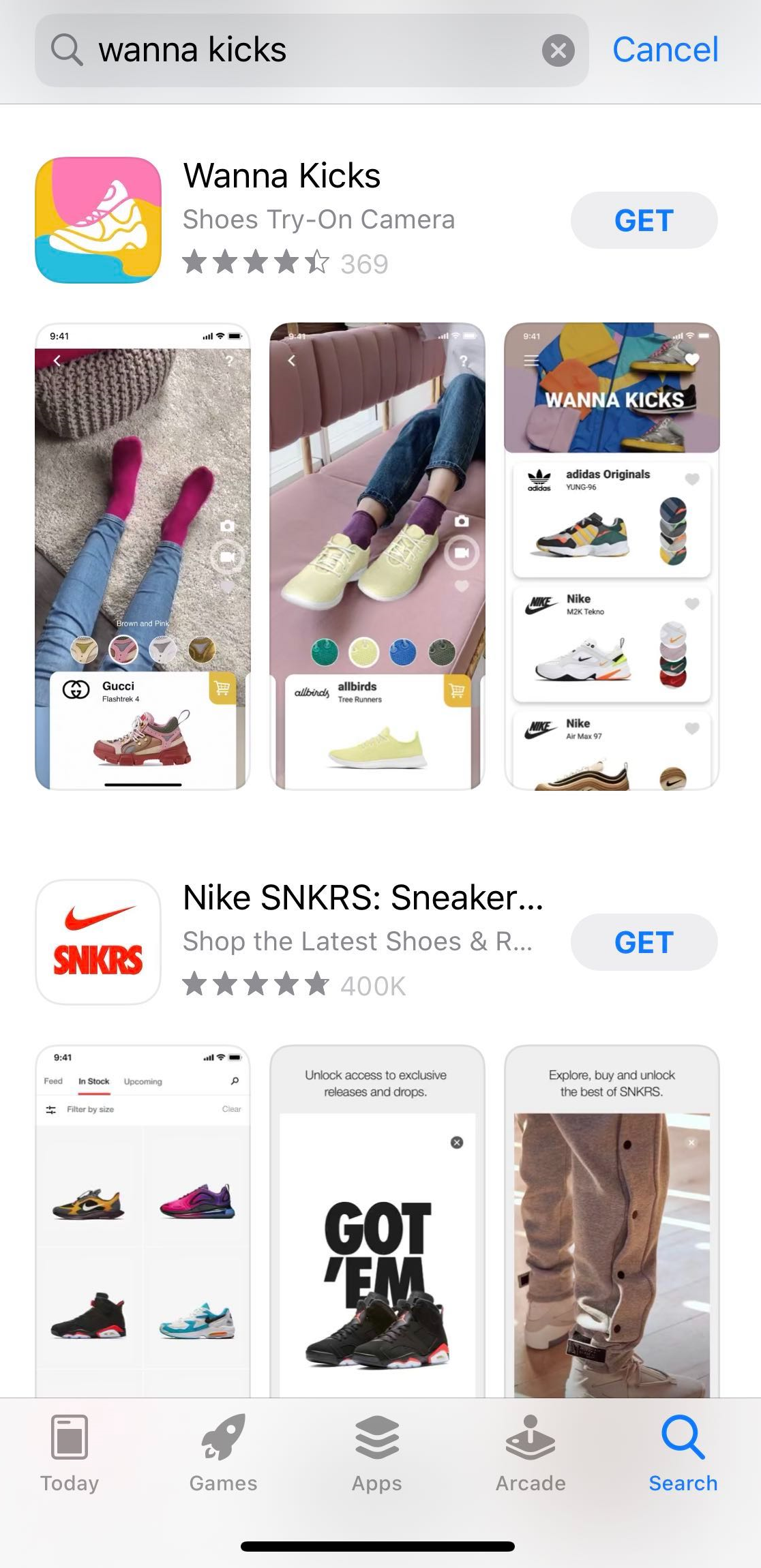View the Wanna Kicks catalog screenshot
The image size is (761, 1568).
pyautogui.click(x=612, y=556)
